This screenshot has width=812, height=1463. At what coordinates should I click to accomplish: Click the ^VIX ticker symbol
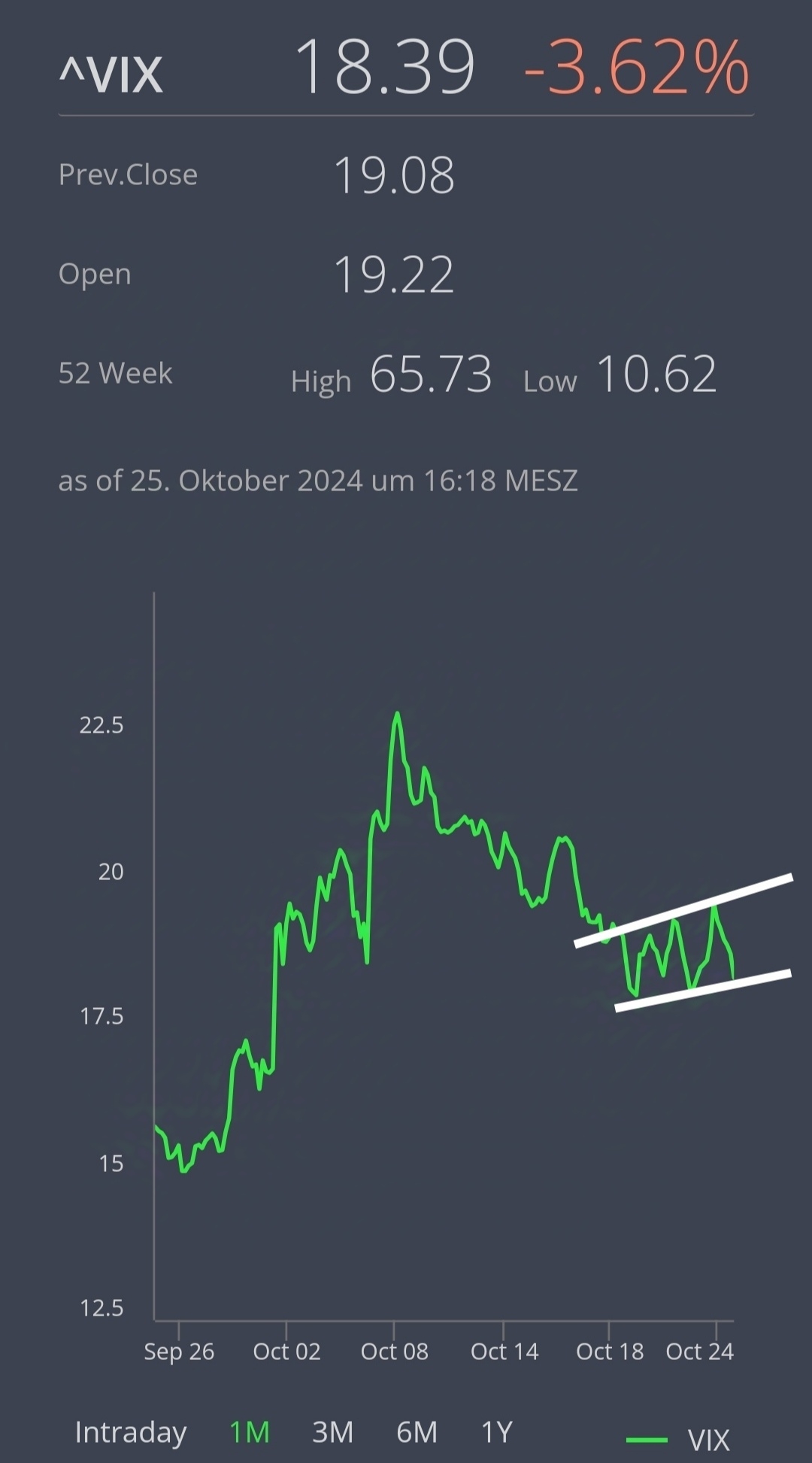click(111, 71)
